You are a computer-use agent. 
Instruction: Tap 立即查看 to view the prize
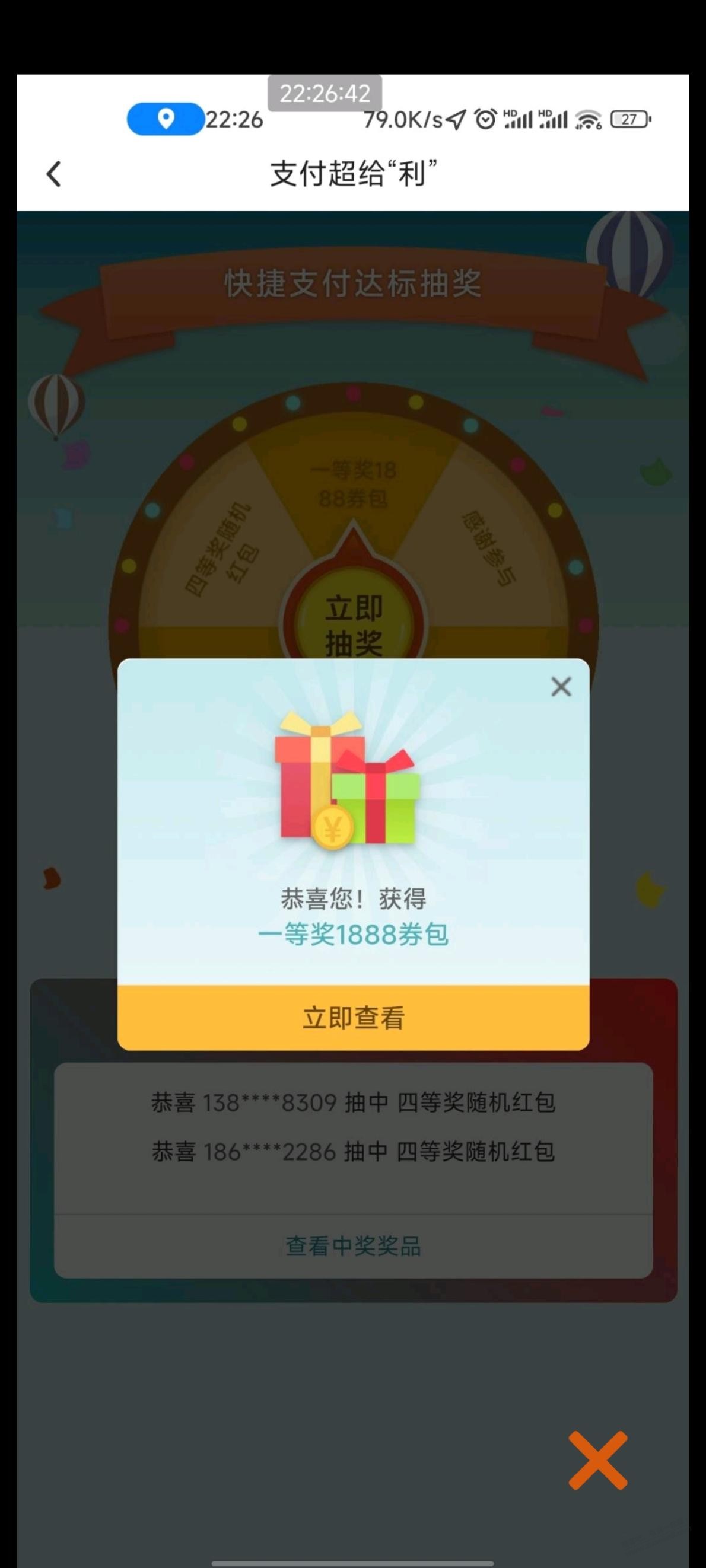354,1018
